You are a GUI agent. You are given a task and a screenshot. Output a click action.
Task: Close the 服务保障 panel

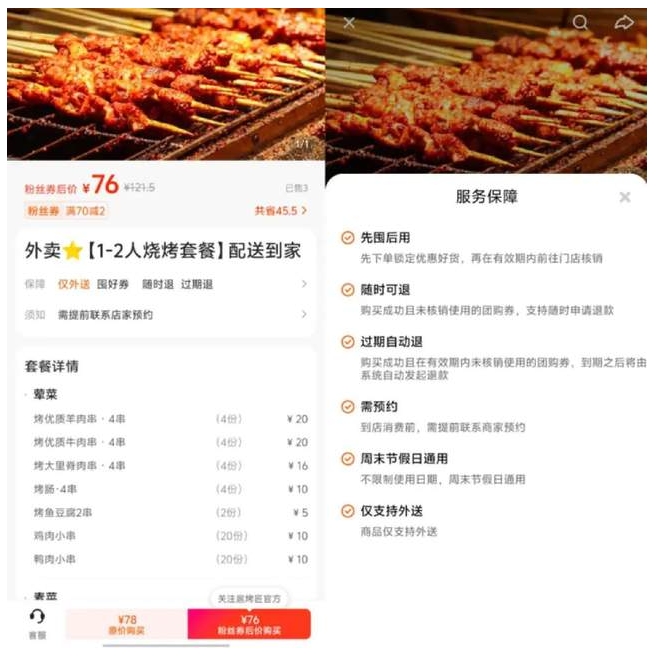pyautogui.click(x=625, y=197)
